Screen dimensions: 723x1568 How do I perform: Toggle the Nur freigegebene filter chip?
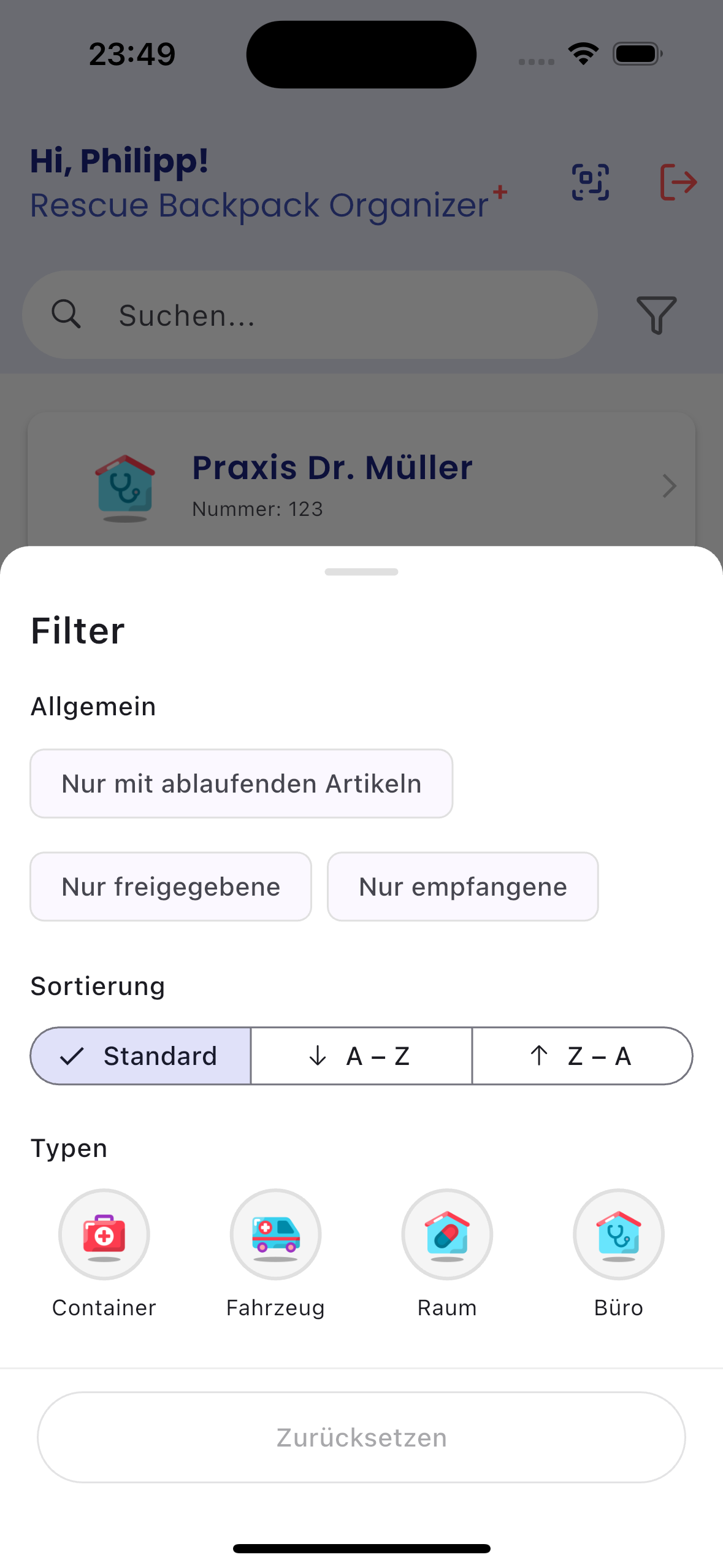[x=170, y=886]
